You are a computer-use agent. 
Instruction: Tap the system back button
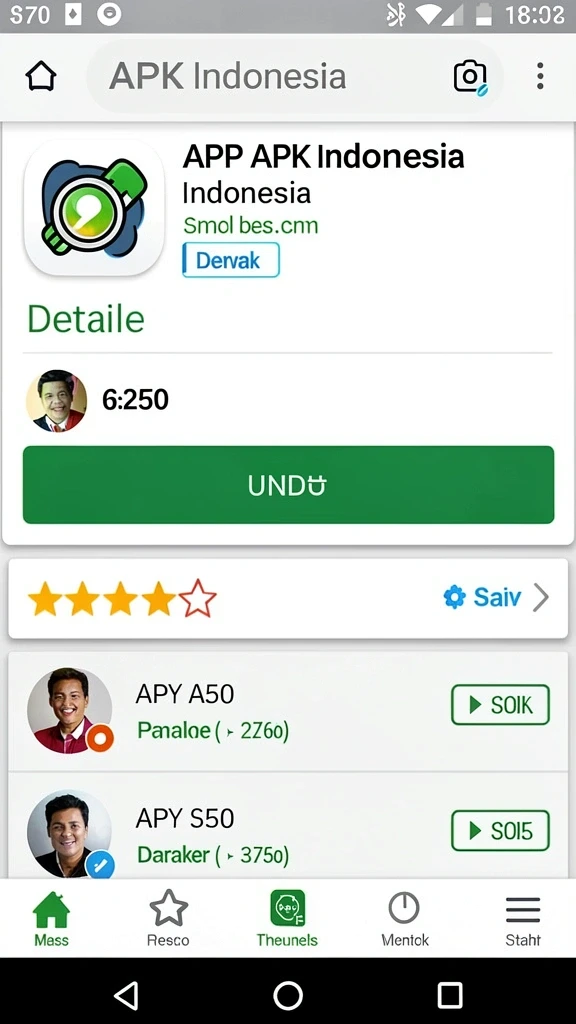click(x=126, y=996)
